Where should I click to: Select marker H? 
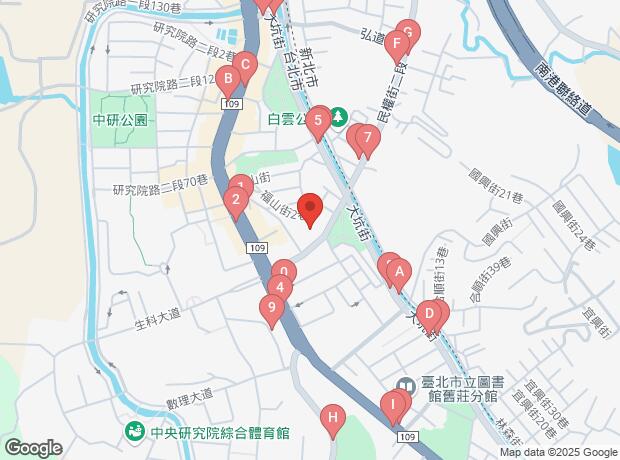pyautogui.click(x=334, y=417)
